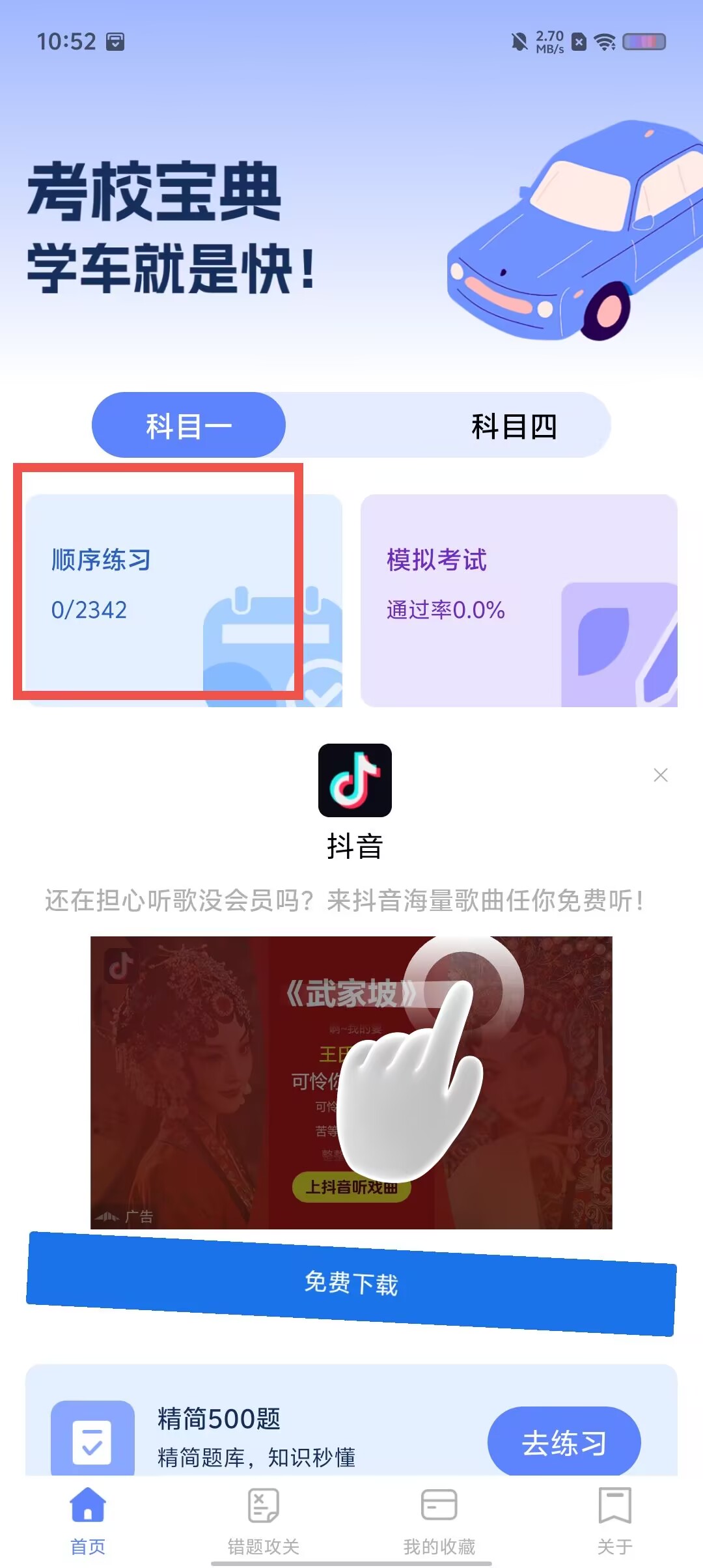Tap the 免费下载 button
Screen dimensions: 703x1568
click(351, 1283)
